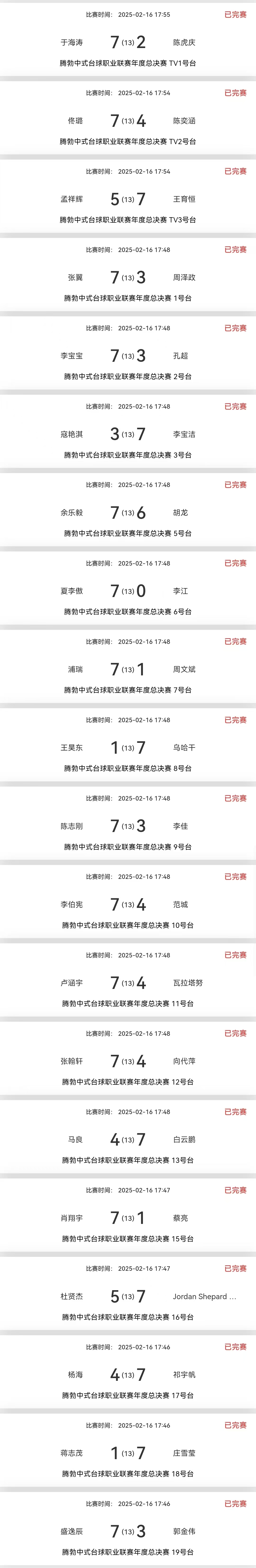Tap the 浦瑞 vs 周文斌 match card
The width and height of the screenshot is (256, 1568).
tap(128, 669)
